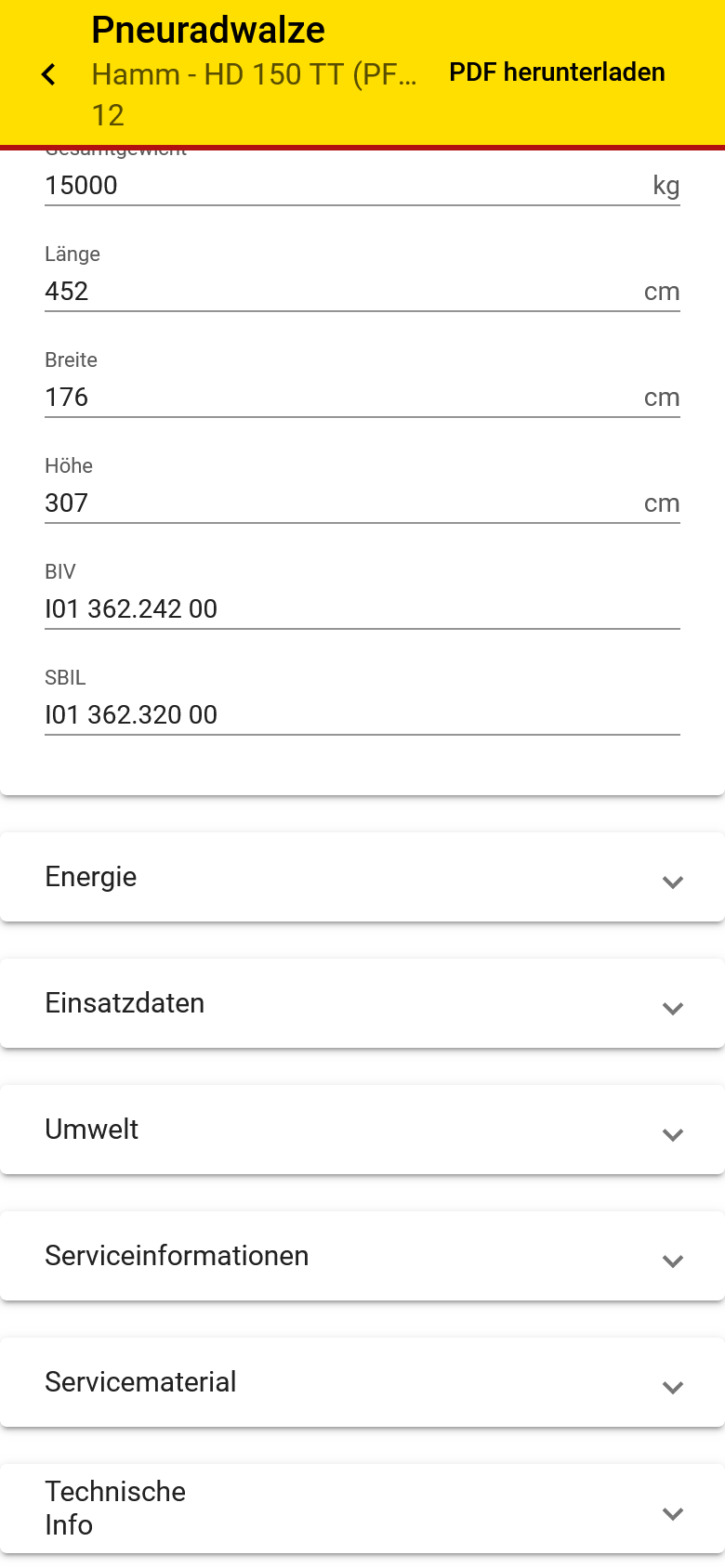Click the chevron next to Servicematerial

pyautogui.click(x=672, y=1388)
